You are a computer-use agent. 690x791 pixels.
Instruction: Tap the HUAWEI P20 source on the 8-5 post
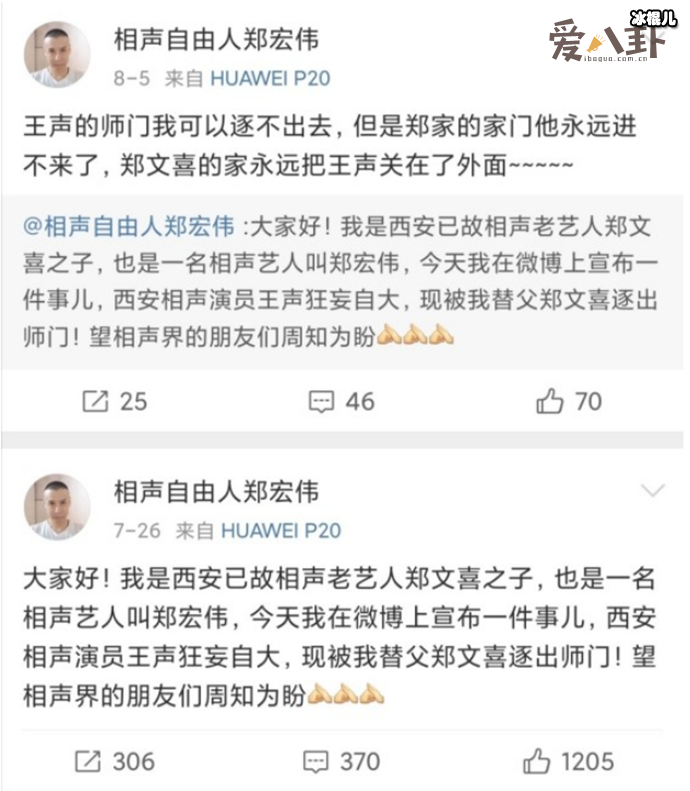click(268, 78)
